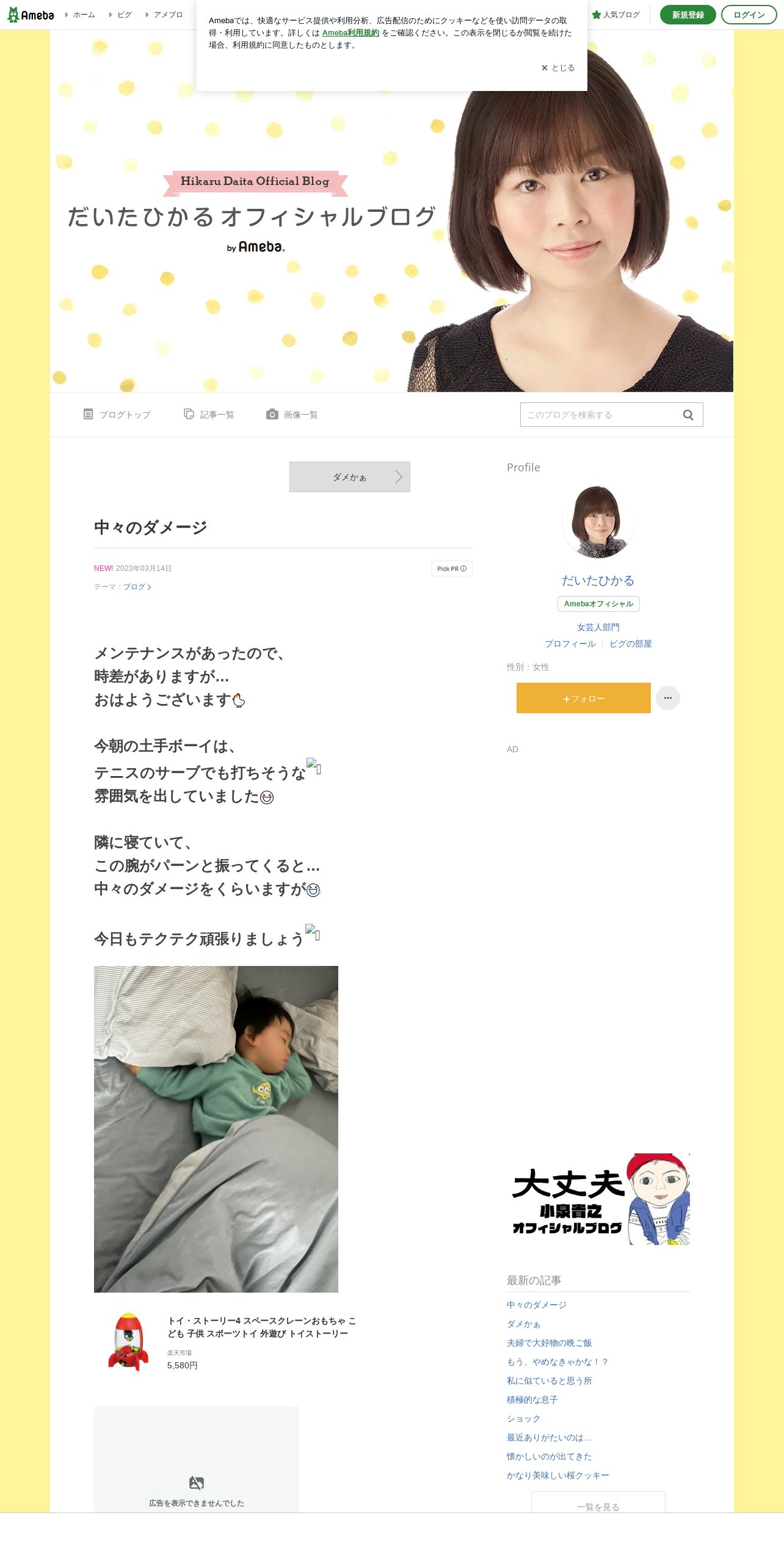
Task: Go to the next article ダメかぁ
Action: [x=350, y=477]
